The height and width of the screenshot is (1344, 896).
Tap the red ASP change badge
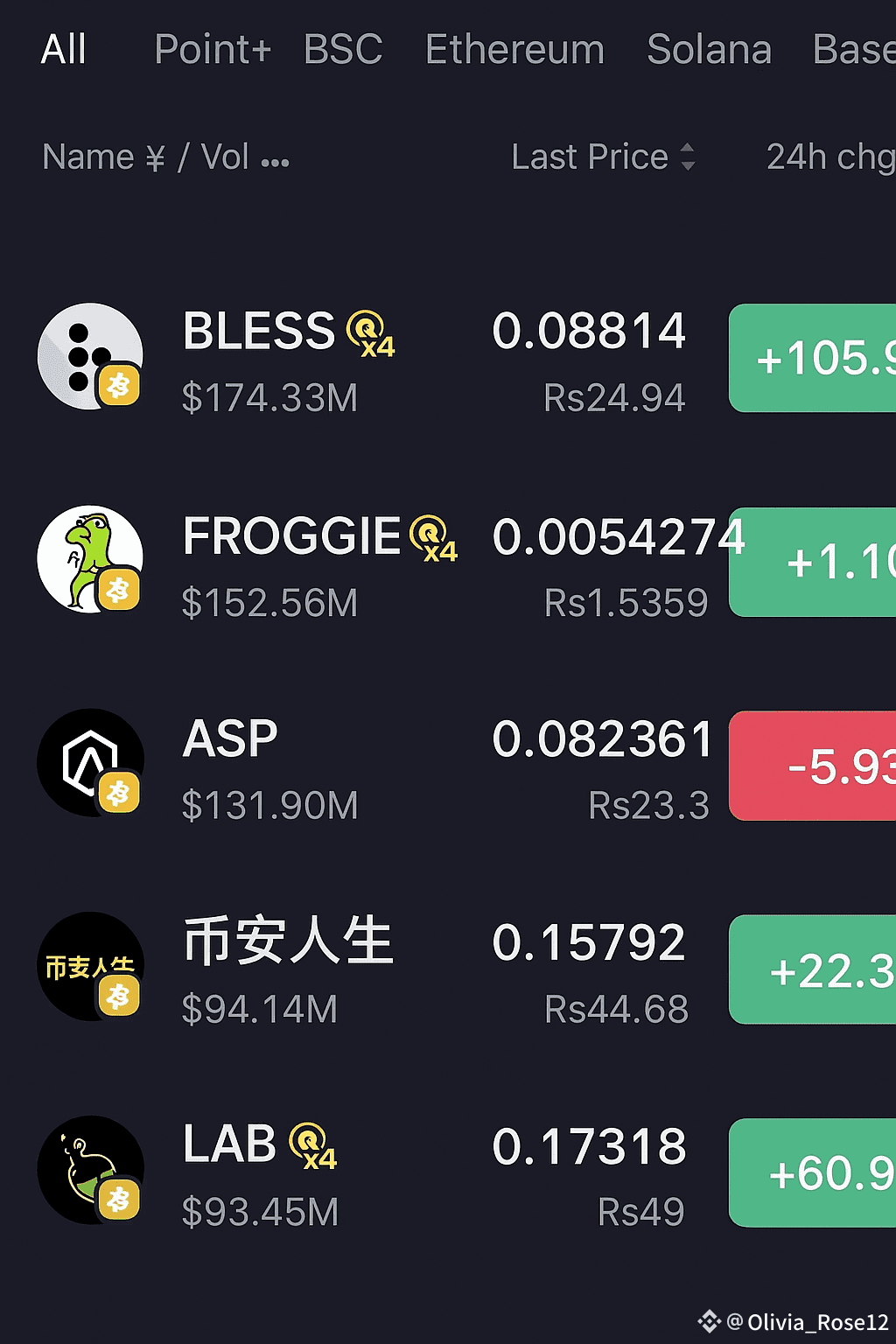tap(813, 766)
